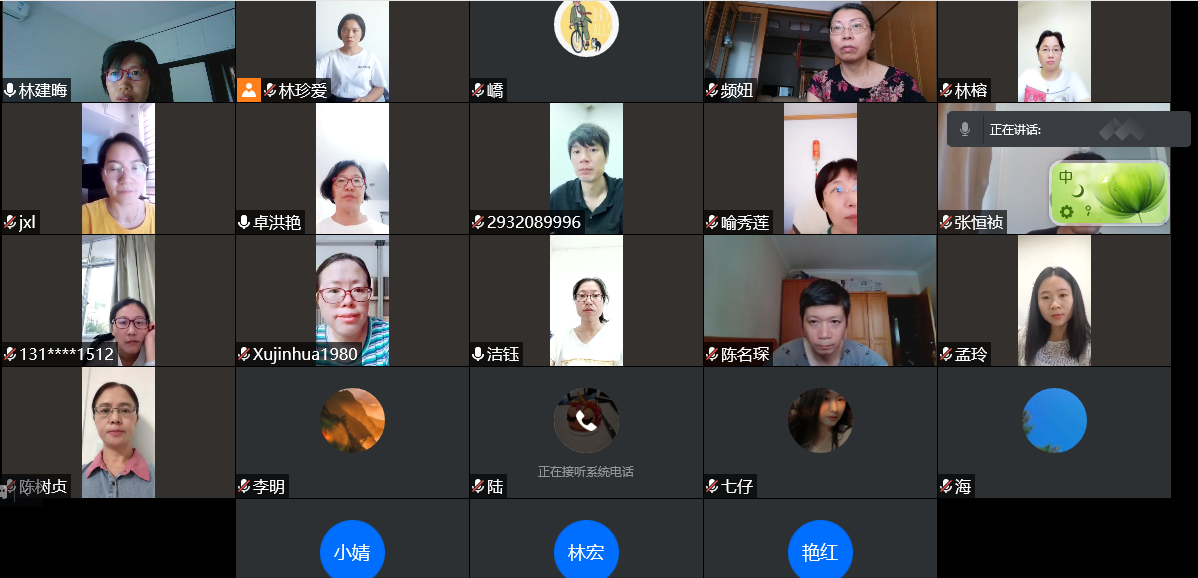Select 孟玲's video tile
This screenshot has width=1198, height=578.
(x=1054, y=300)
